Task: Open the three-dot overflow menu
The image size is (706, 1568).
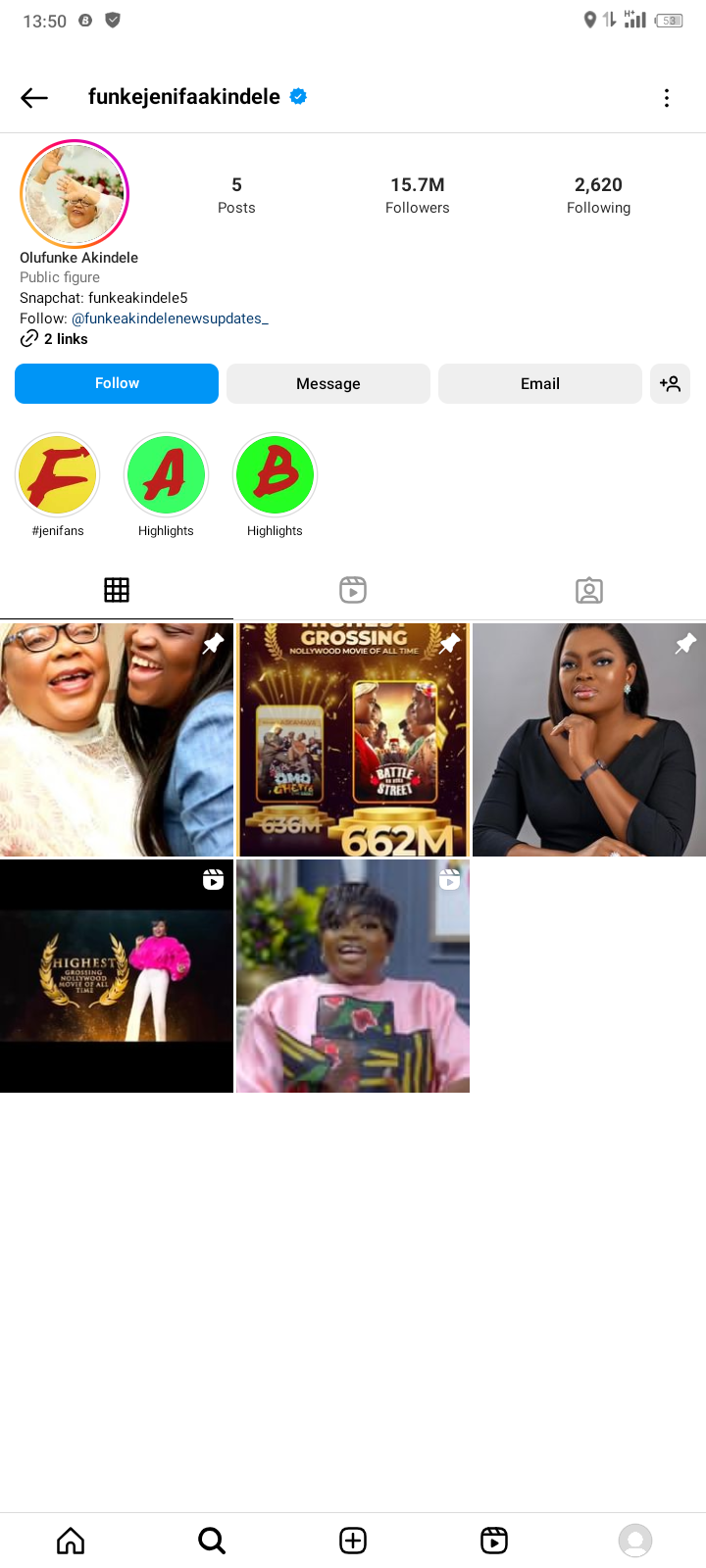Action: click(x=667, y=98)
